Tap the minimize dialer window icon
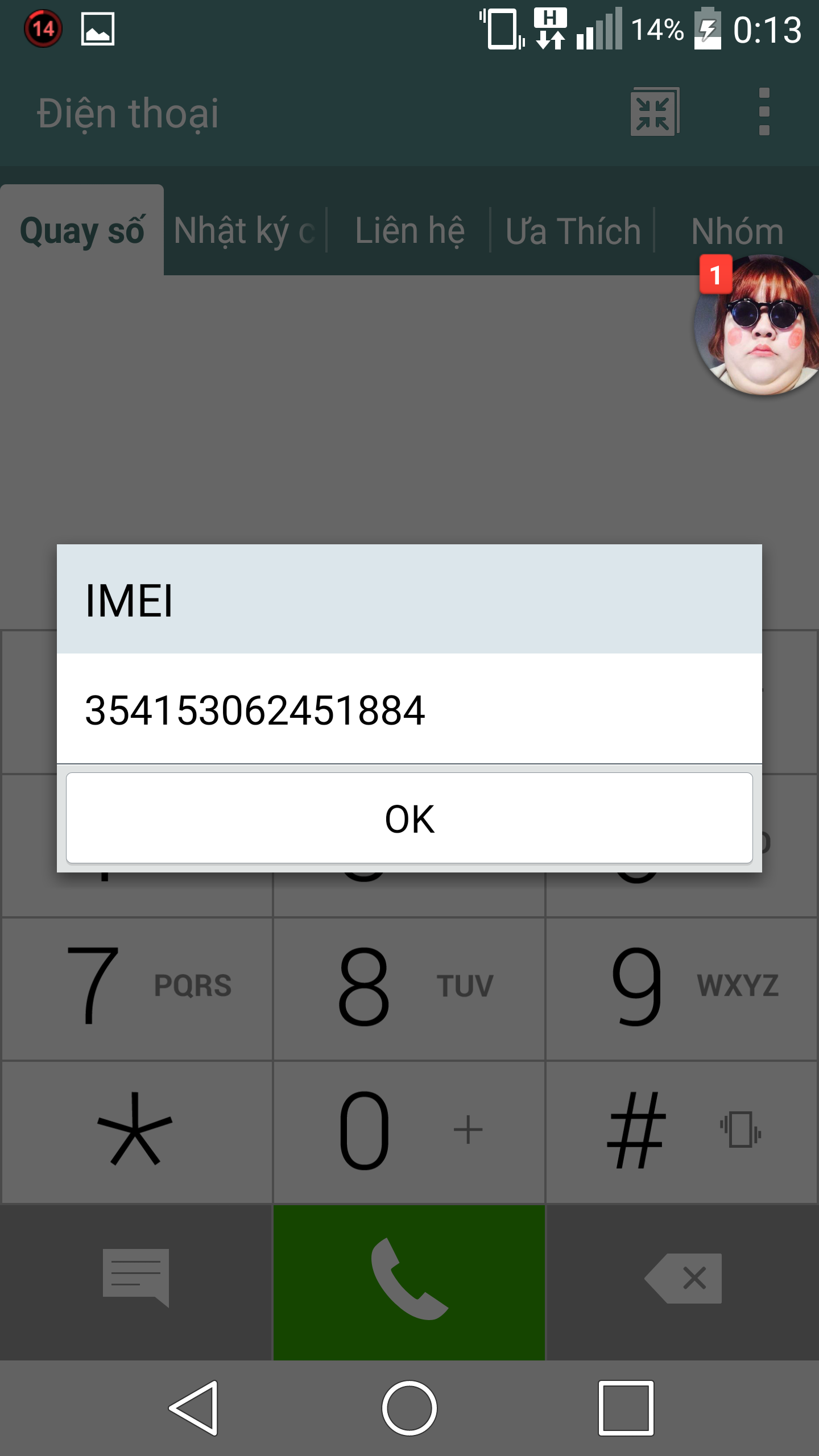This screenshot has width=819, height=1456. pos(654,112)
